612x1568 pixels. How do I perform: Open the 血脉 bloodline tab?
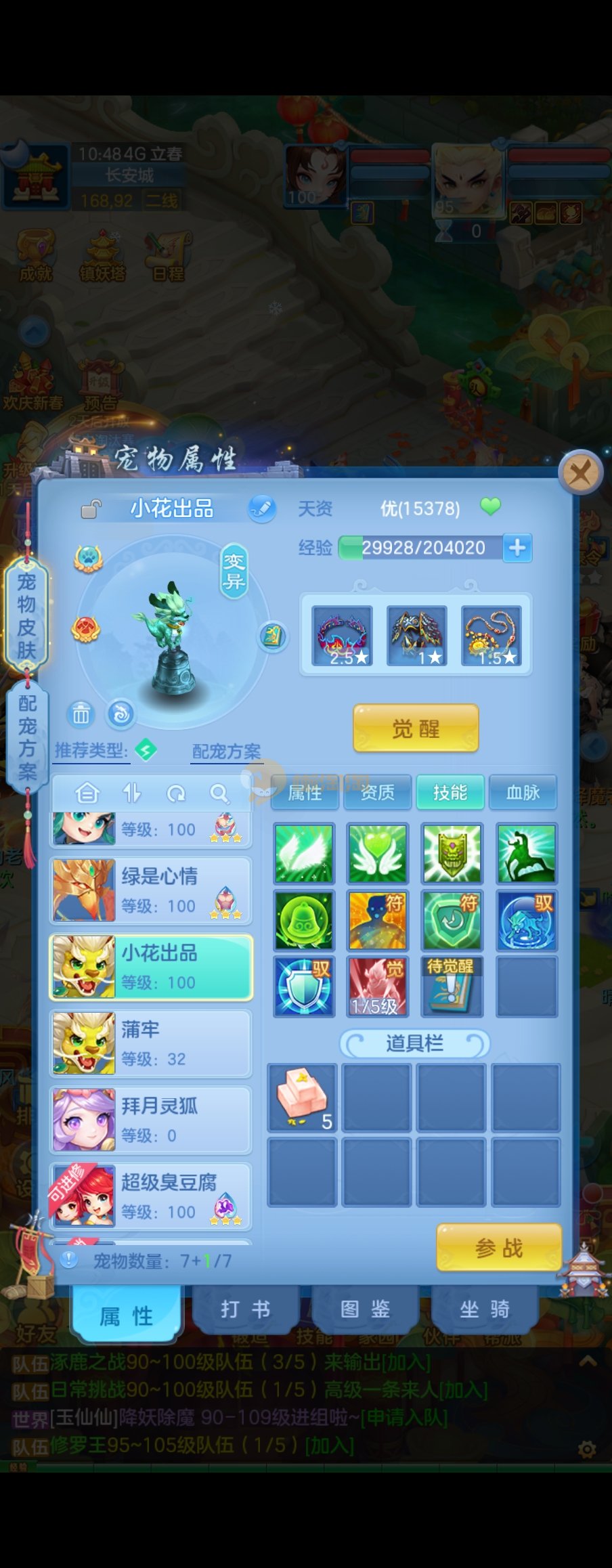click(523, 792)
